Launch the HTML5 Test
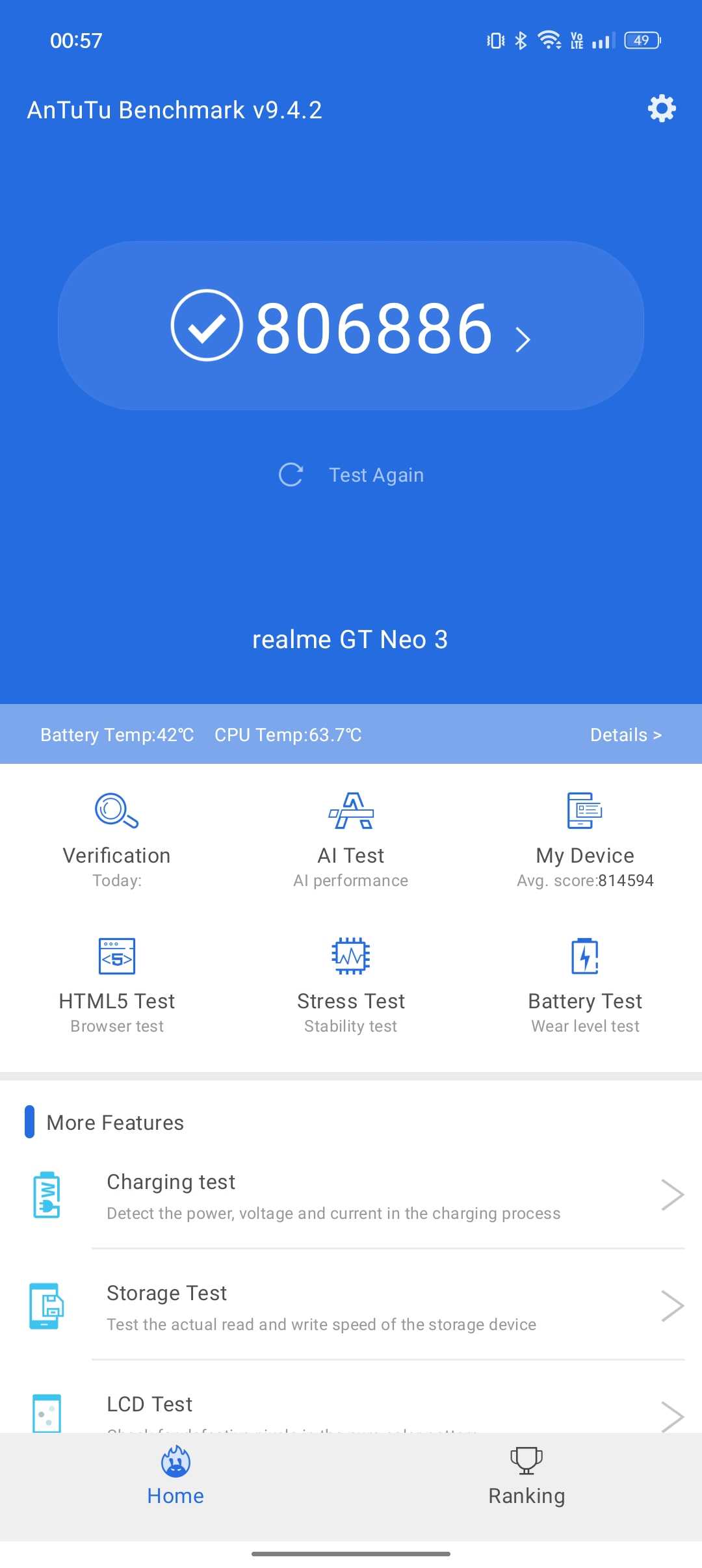This screenshot has width=702, height=1568. pyautogui.click(x=117, y=984)
